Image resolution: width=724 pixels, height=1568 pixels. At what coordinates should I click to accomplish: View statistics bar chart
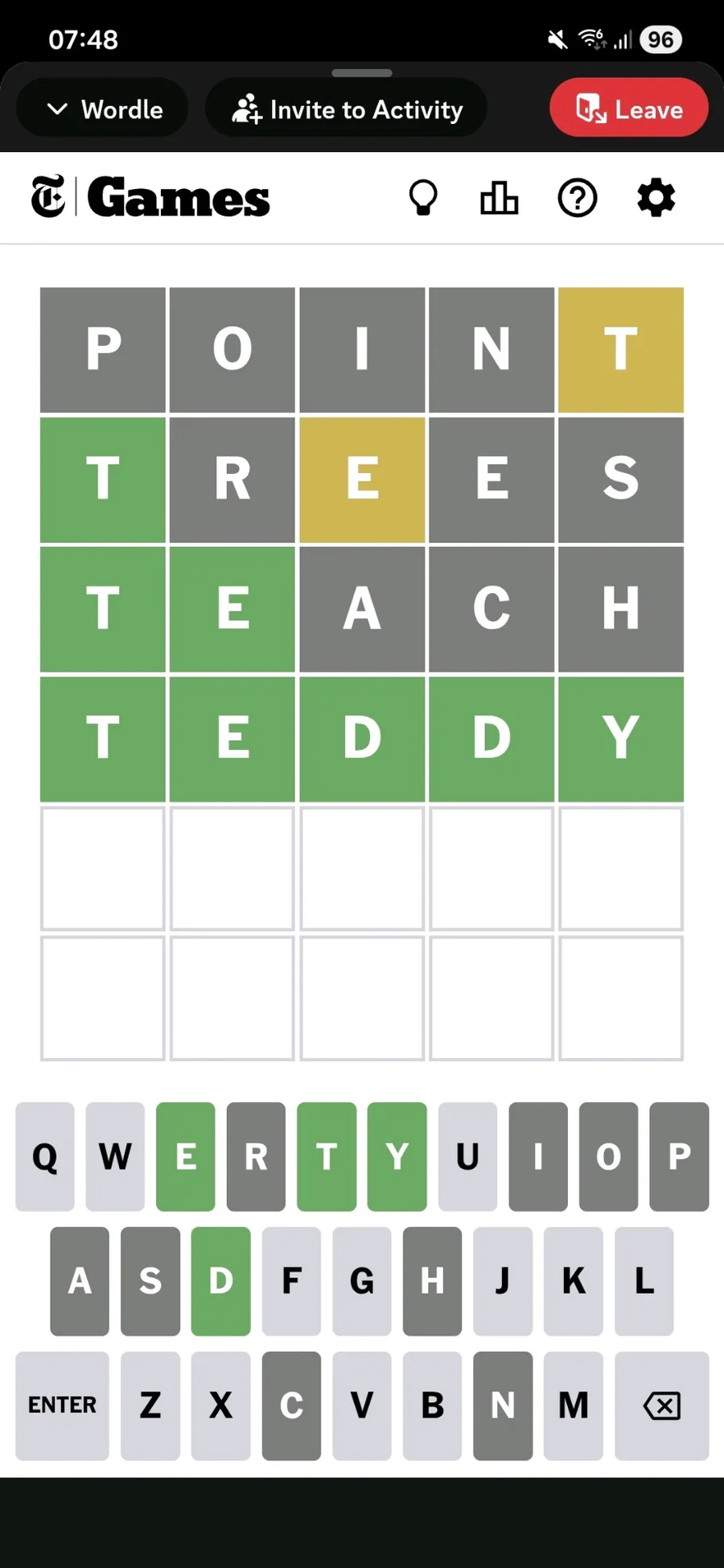click(x=499, y=198)
